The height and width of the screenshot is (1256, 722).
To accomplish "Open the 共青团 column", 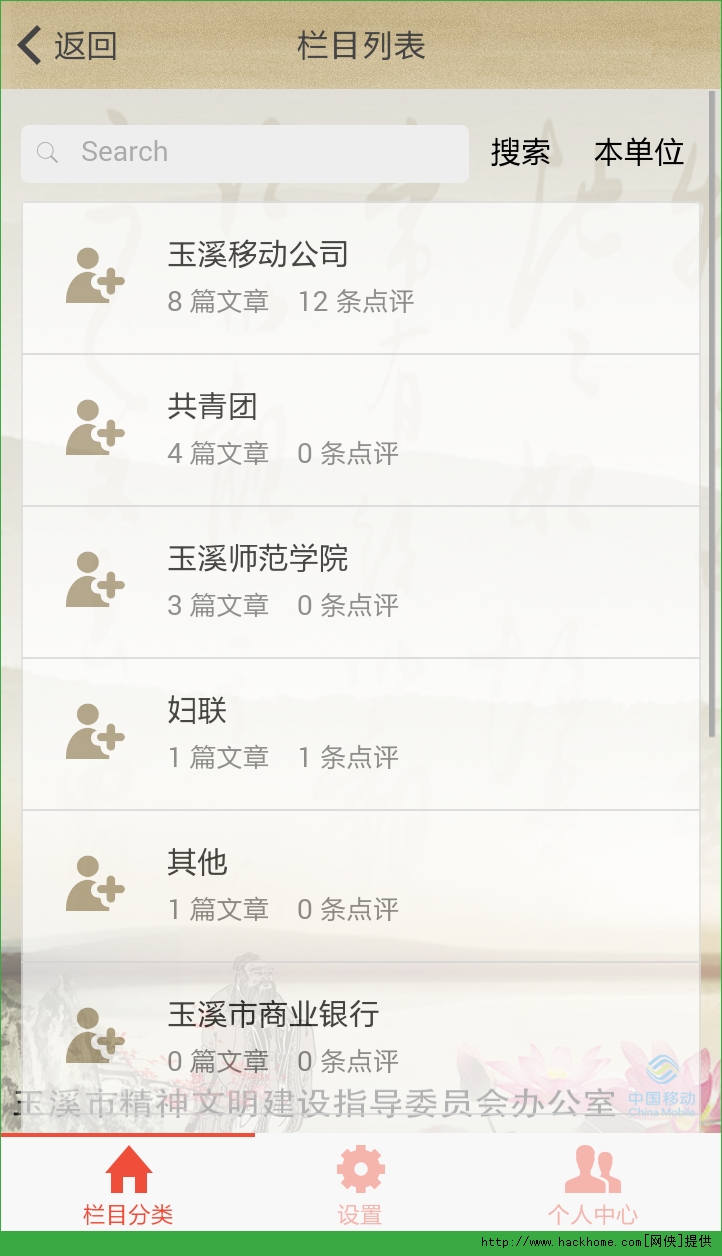I will (360, 430).
